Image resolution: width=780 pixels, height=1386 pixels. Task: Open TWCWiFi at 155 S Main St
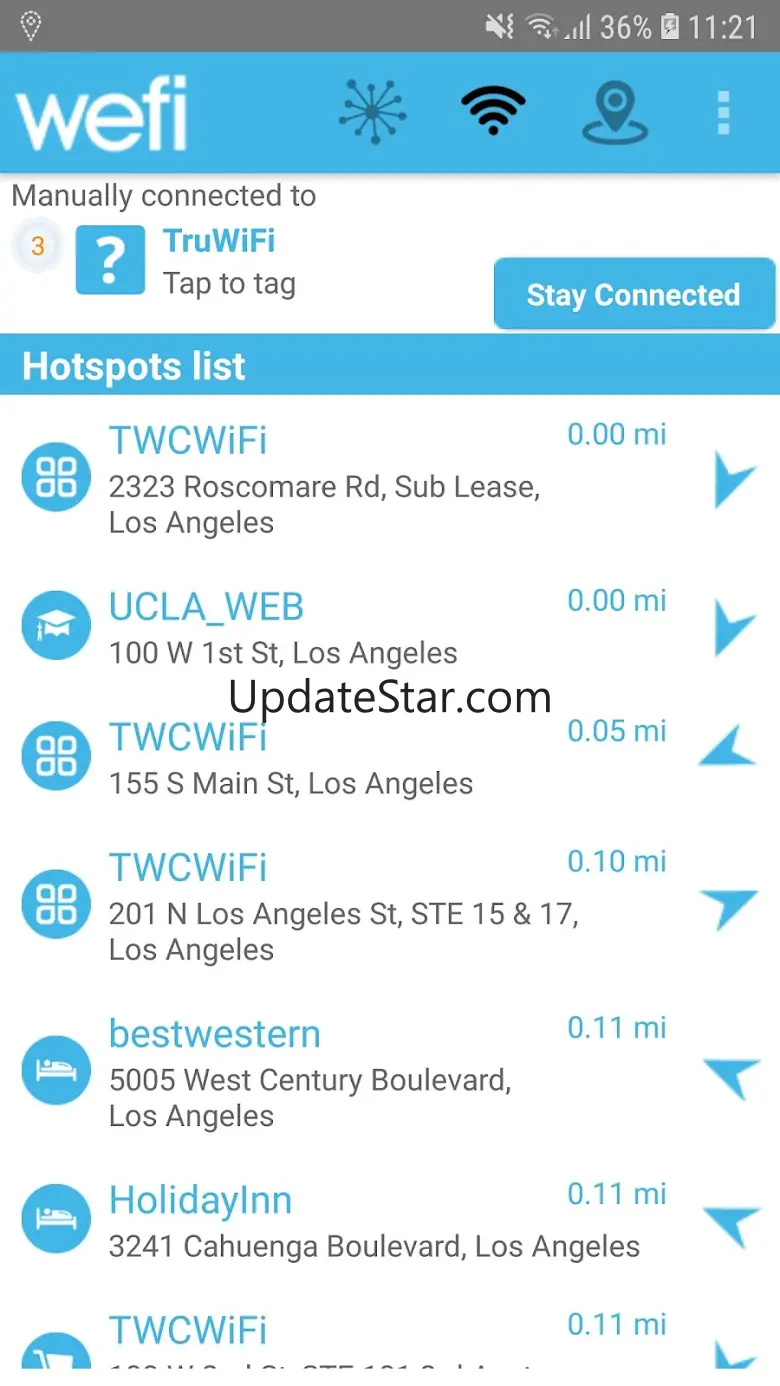[290, 758]
